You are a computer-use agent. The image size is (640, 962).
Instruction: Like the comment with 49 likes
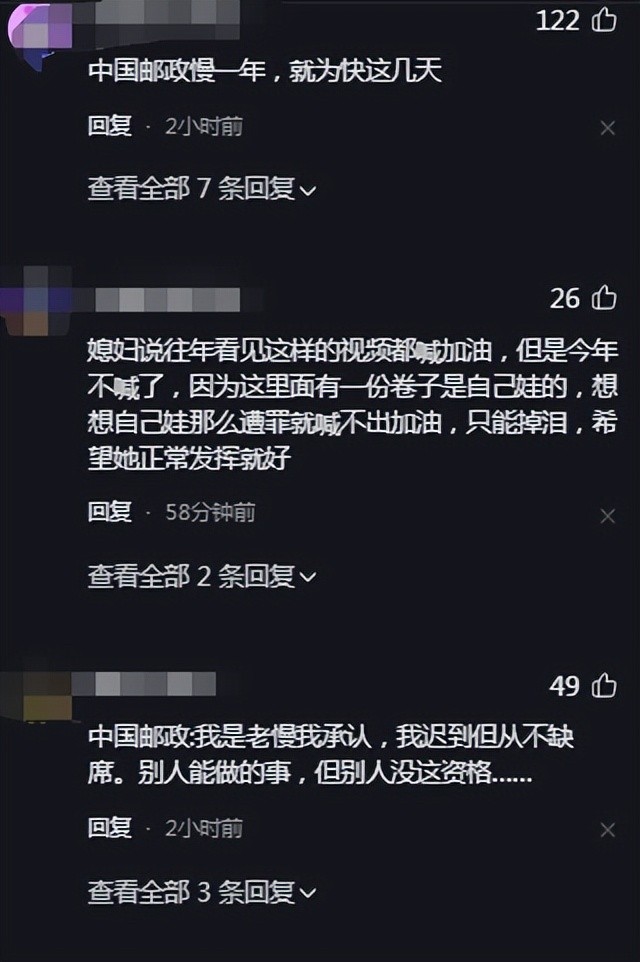[x=604, y=685]
